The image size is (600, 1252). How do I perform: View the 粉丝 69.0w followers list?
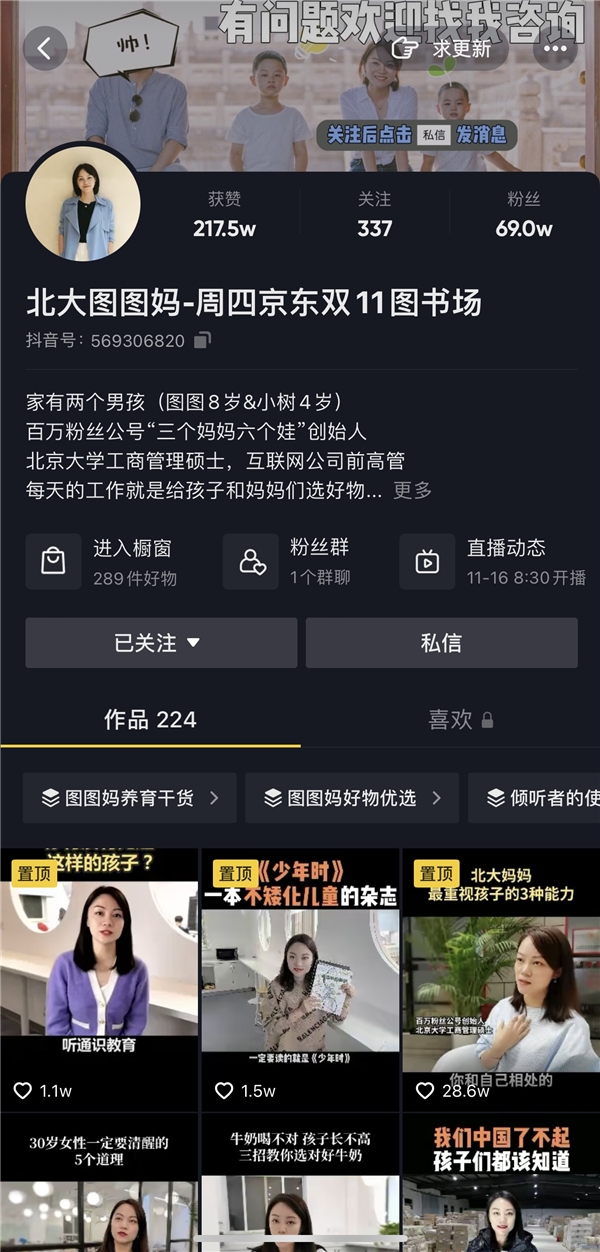524,214
